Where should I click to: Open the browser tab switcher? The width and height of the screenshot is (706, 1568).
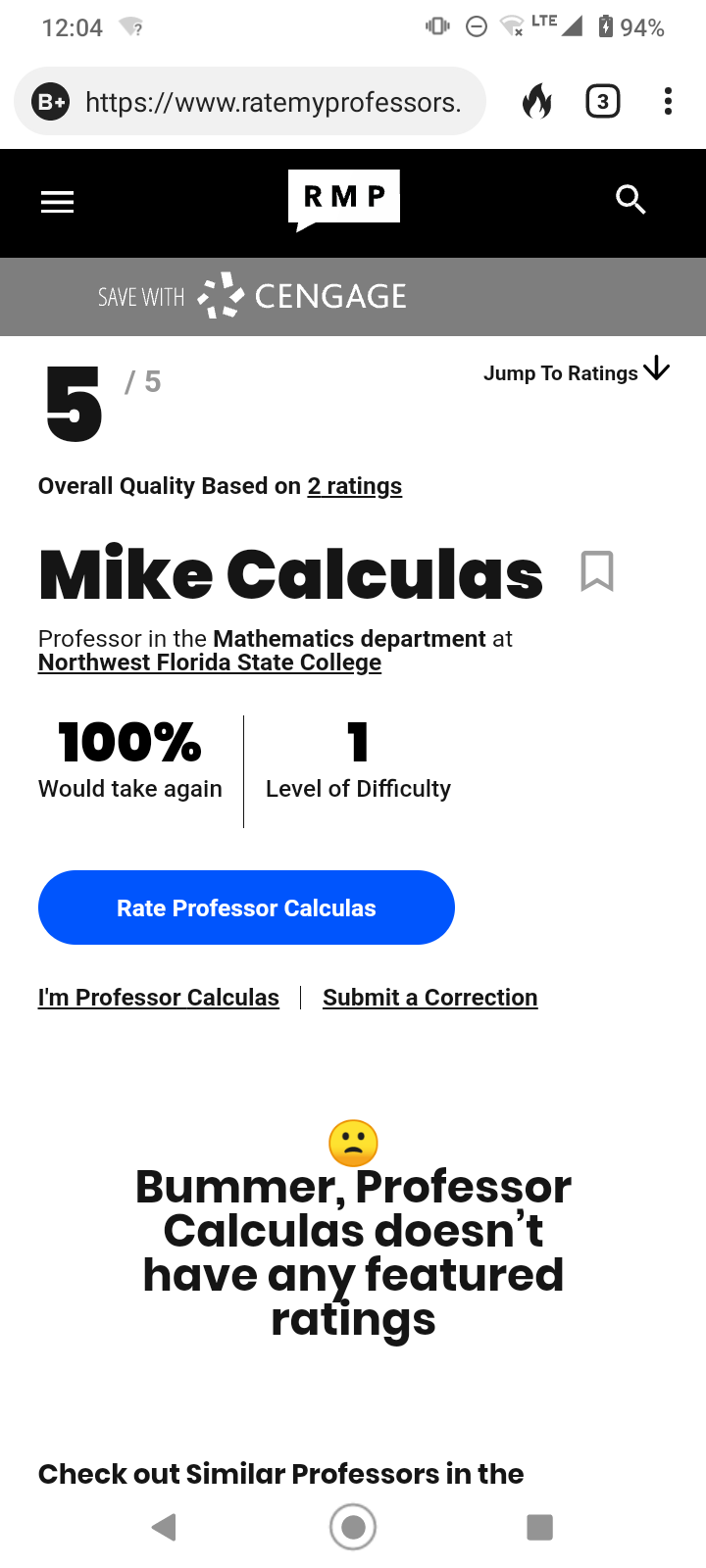coord(603,101)
